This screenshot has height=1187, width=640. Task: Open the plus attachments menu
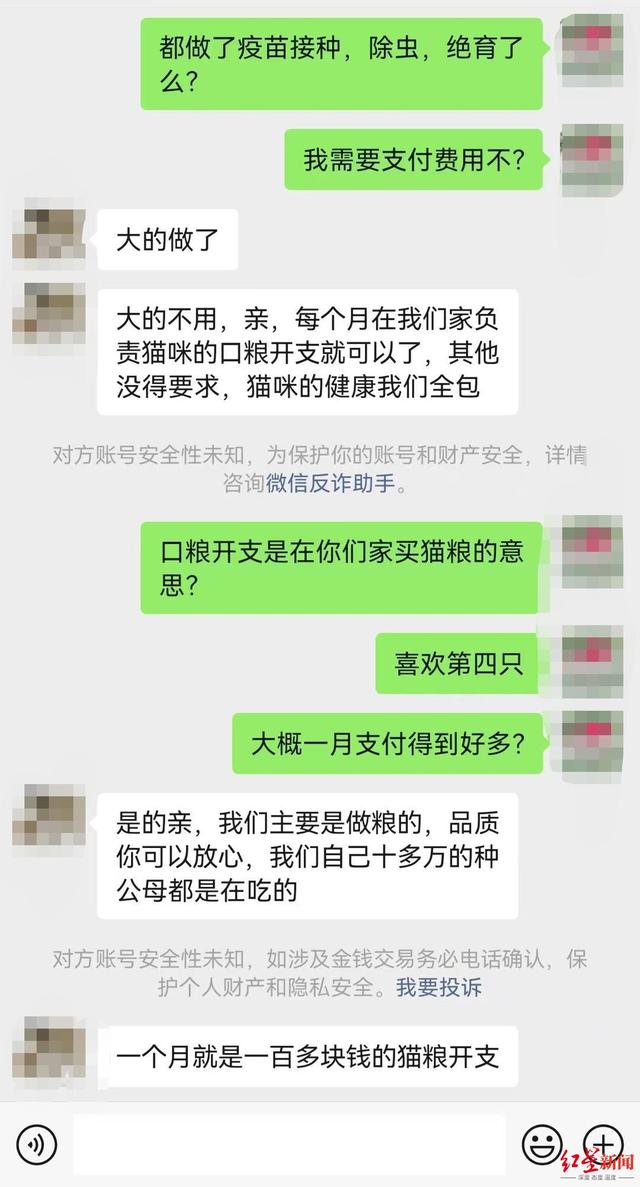point(603,1144)
